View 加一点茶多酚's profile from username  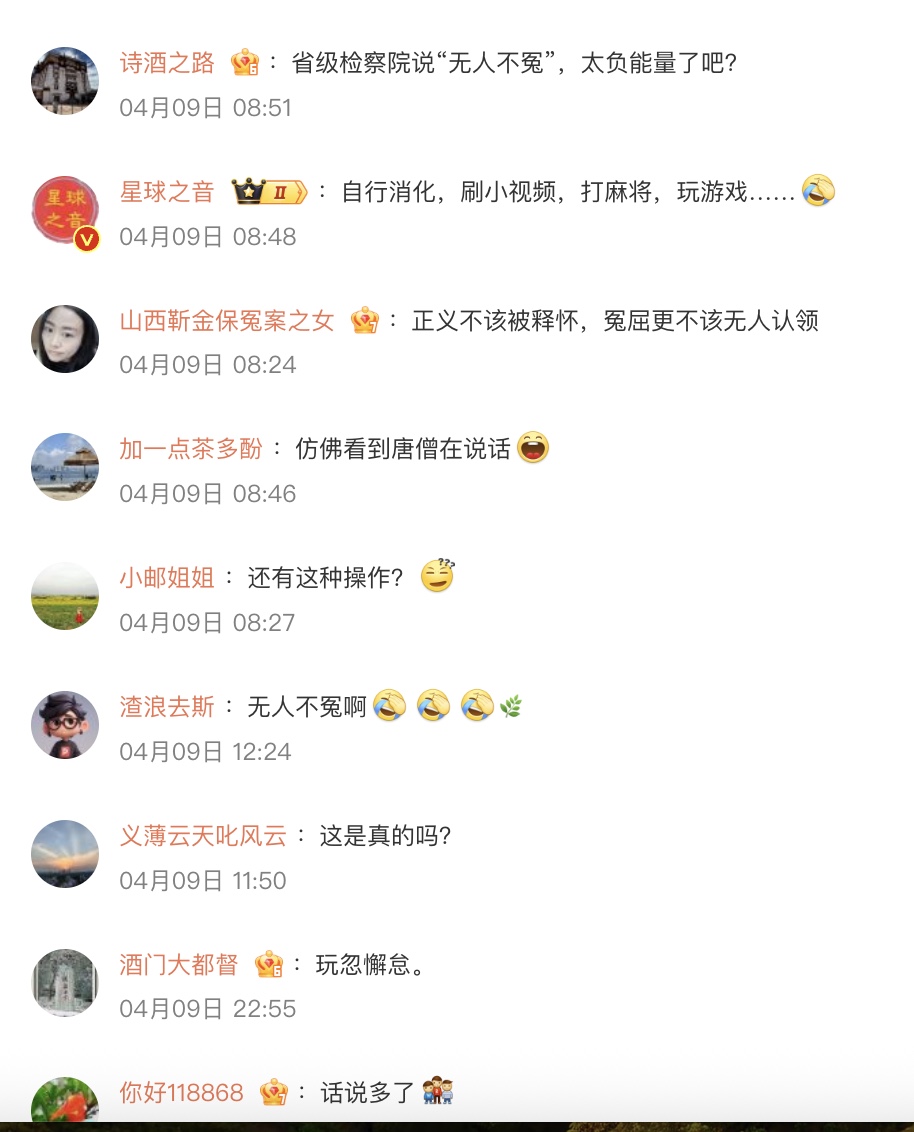(x=191, y=449)
